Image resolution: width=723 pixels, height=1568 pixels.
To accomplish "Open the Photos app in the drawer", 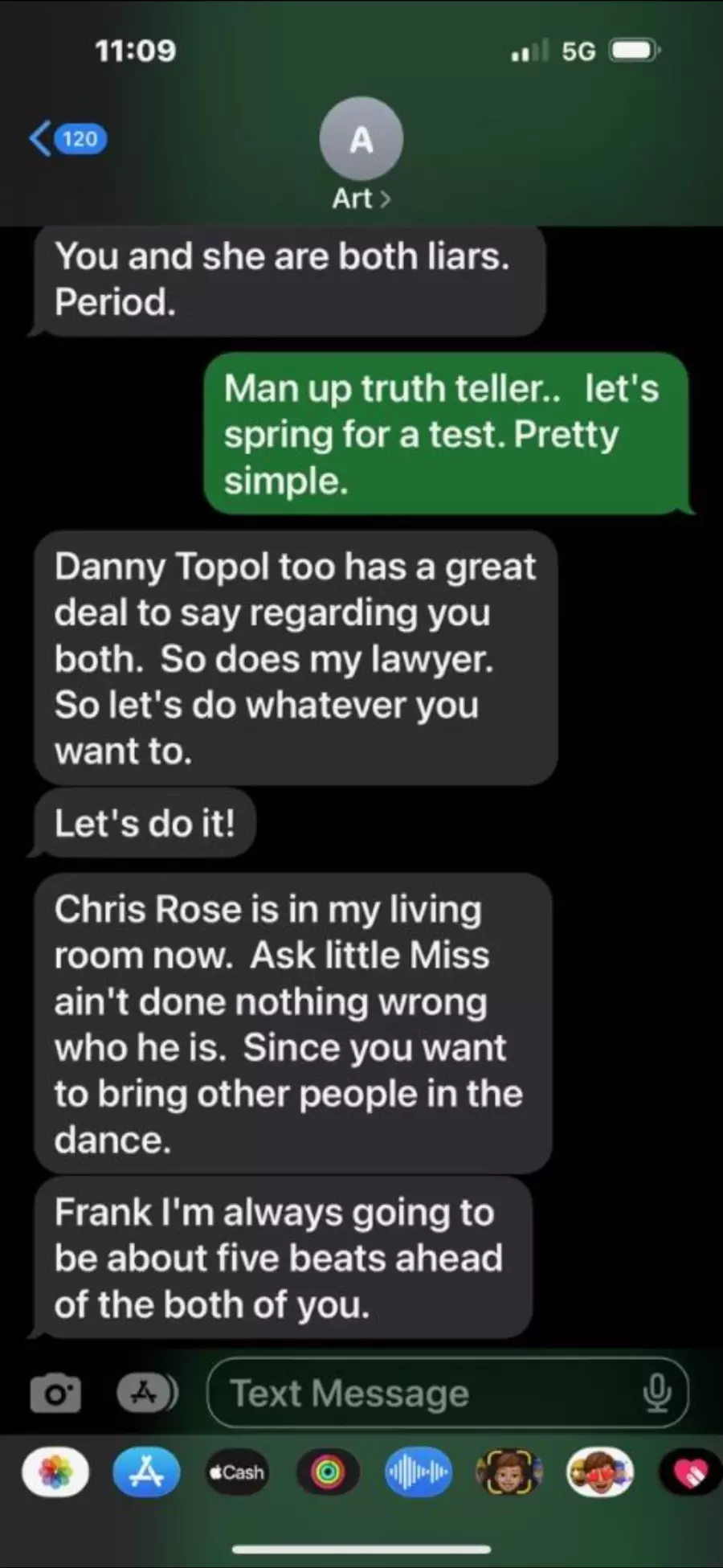I will [55, 1472].
